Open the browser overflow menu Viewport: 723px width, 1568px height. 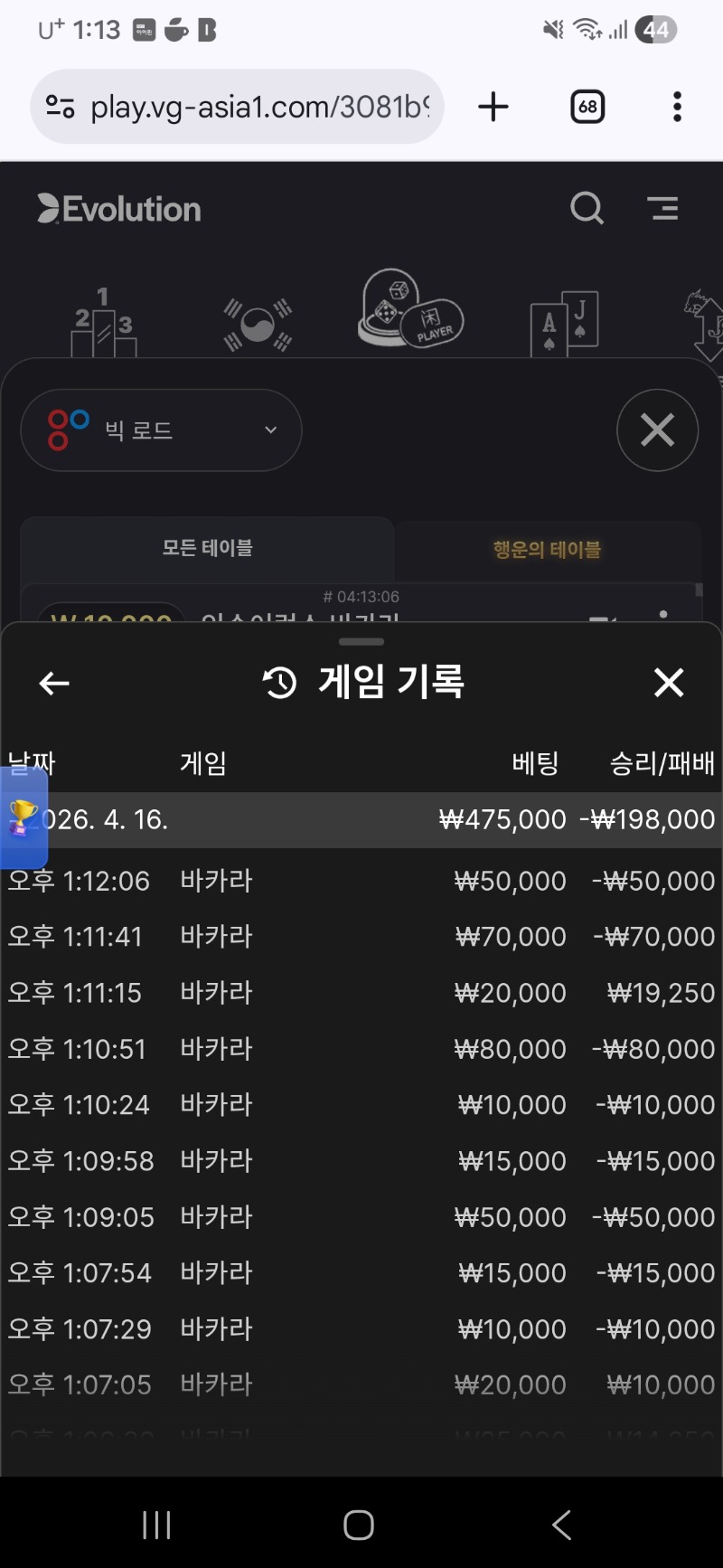[677, 107]
